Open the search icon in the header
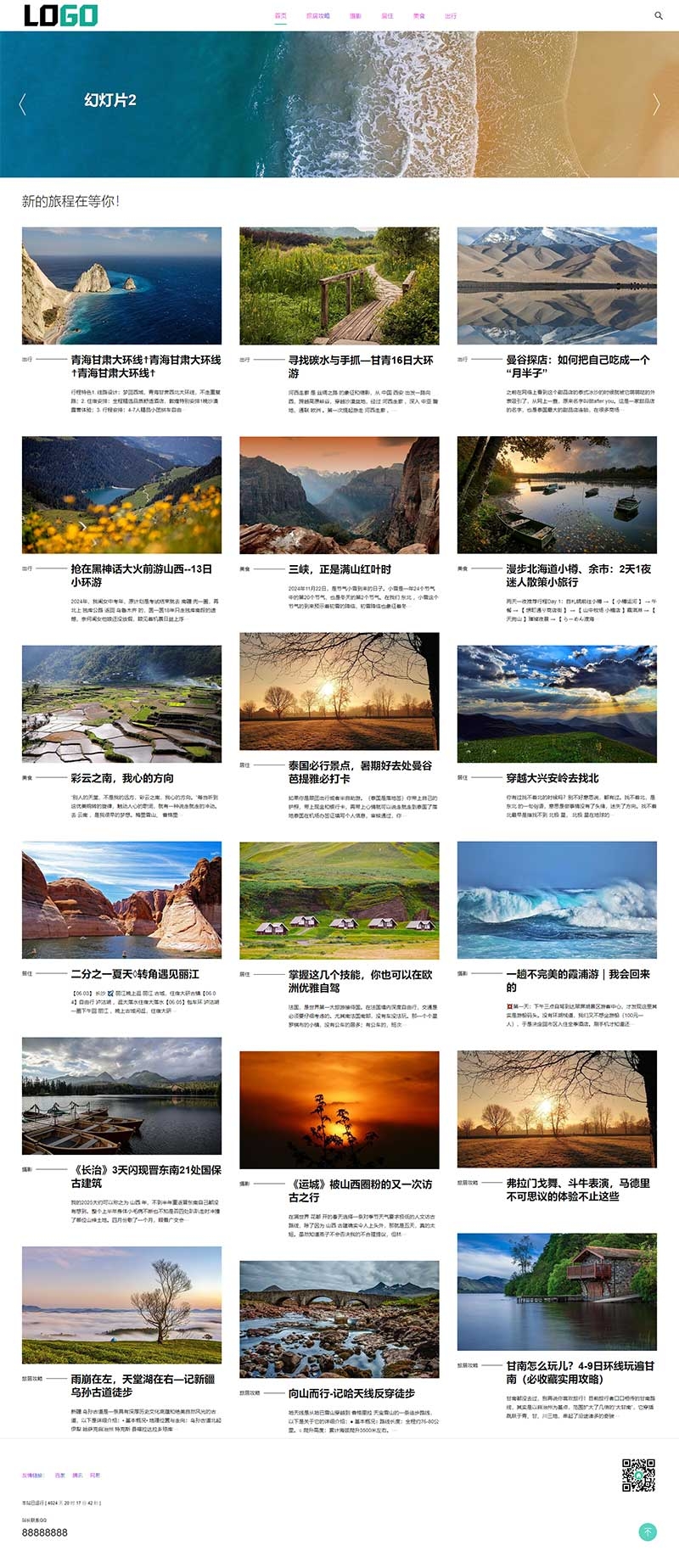This screenshot has width=679, height=1568. click(659, 15)
